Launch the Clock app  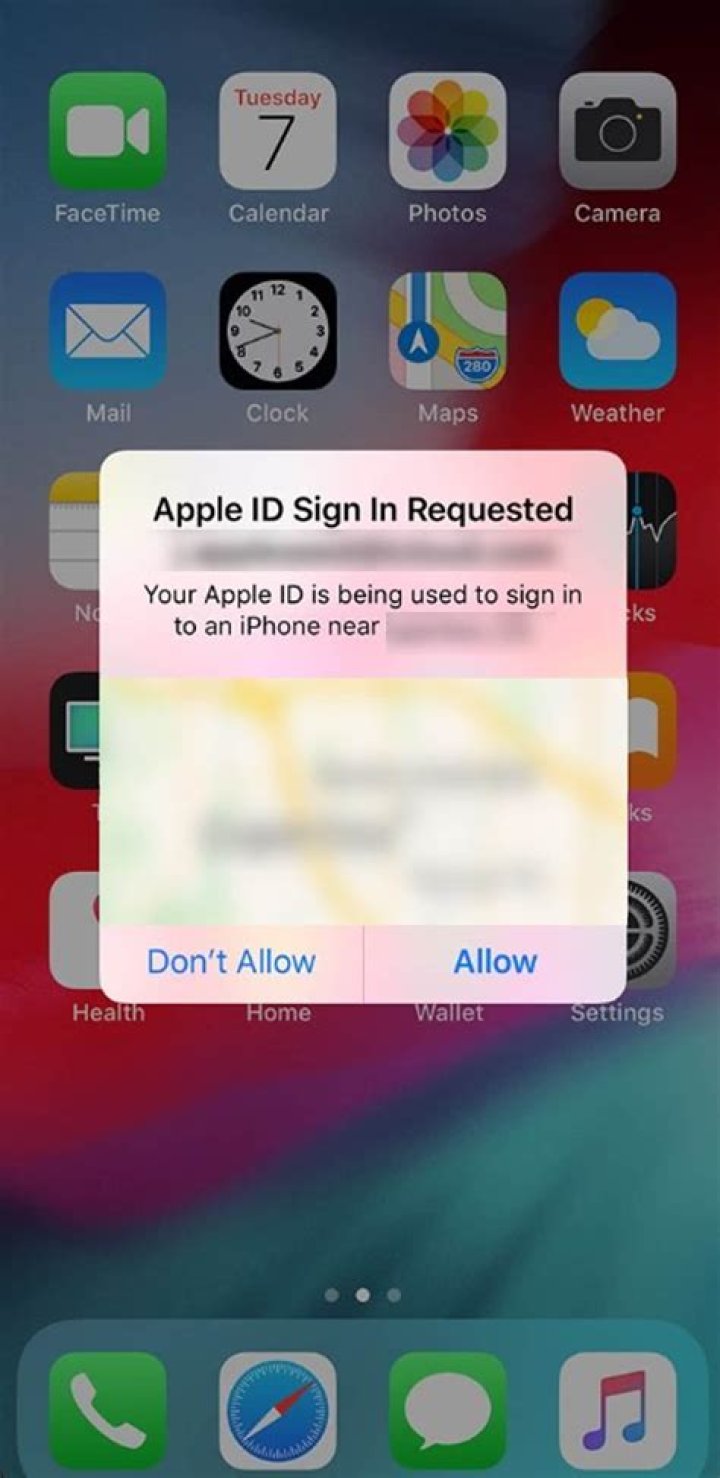tap(278, 331)
